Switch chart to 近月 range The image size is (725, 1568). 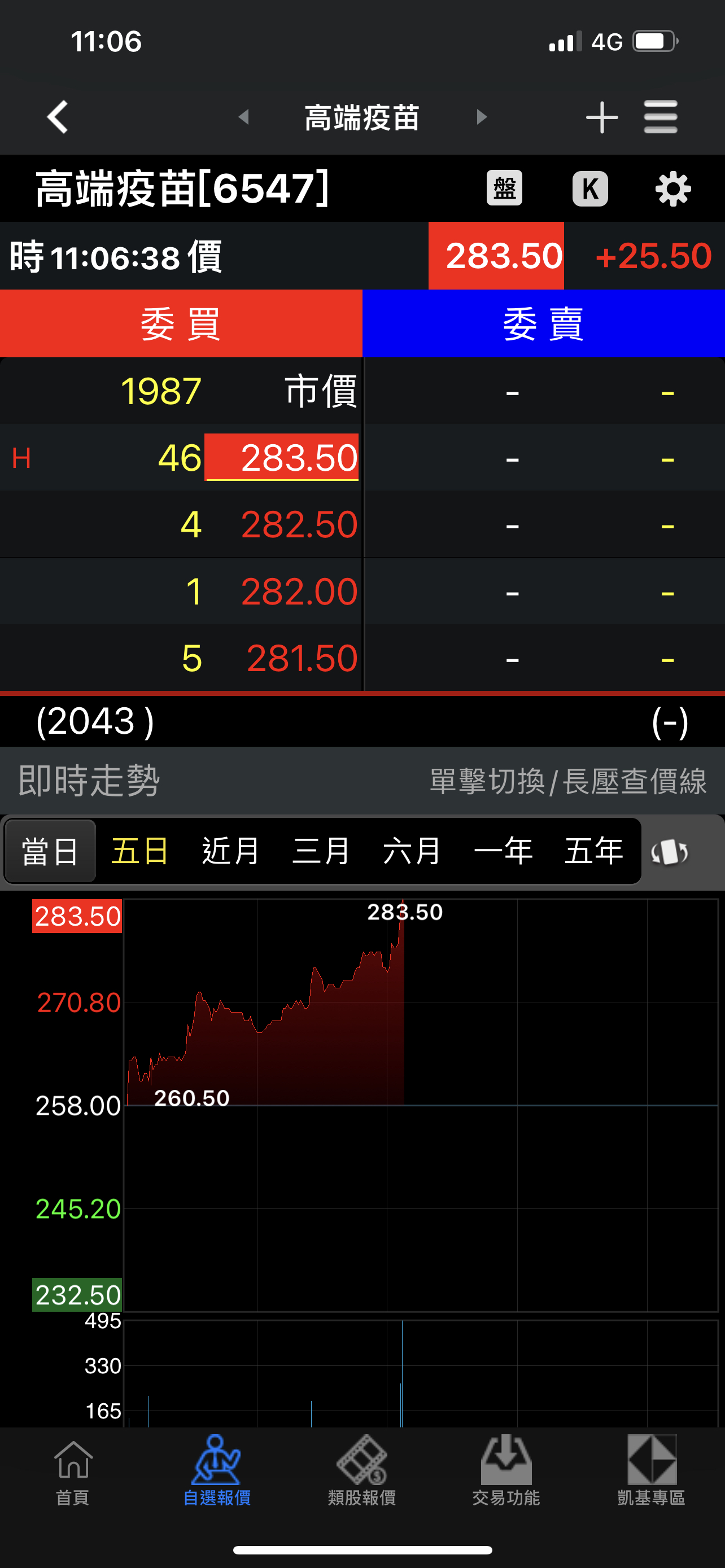coord(231,851)
